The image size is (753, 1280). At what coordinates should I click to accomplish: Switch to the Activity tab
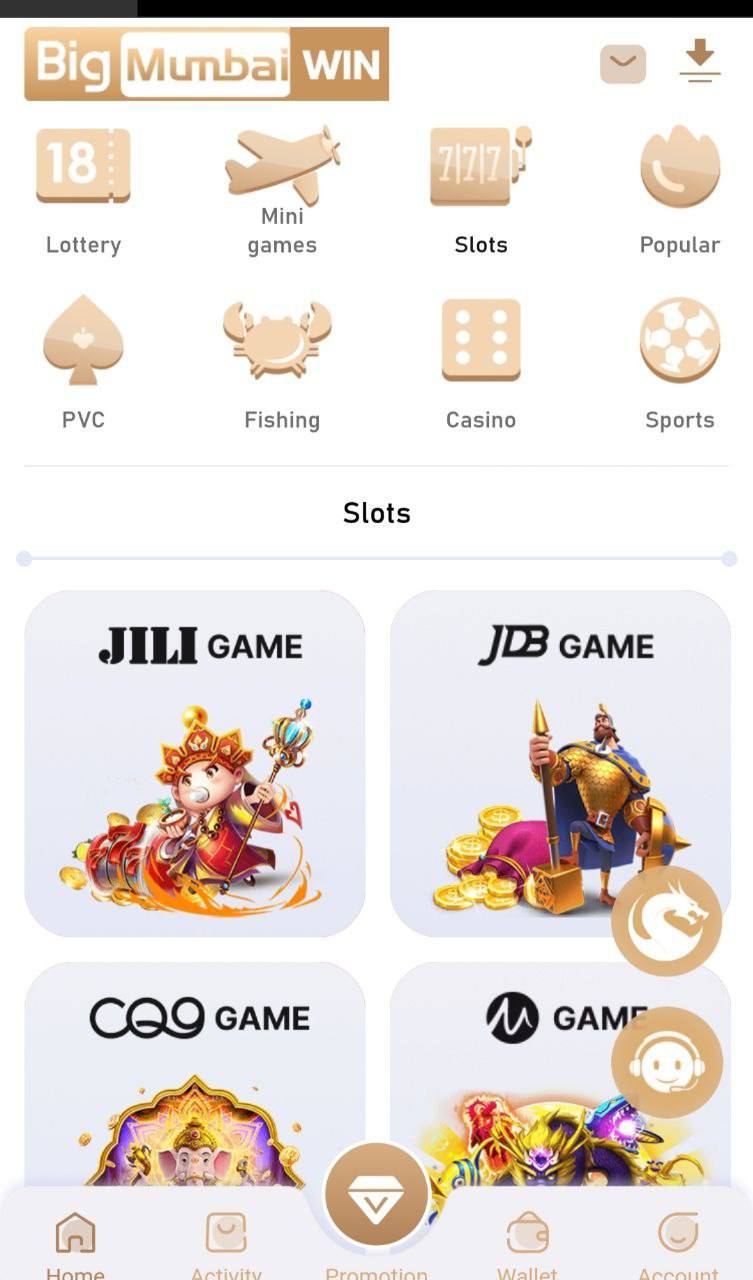(226, 1245)
